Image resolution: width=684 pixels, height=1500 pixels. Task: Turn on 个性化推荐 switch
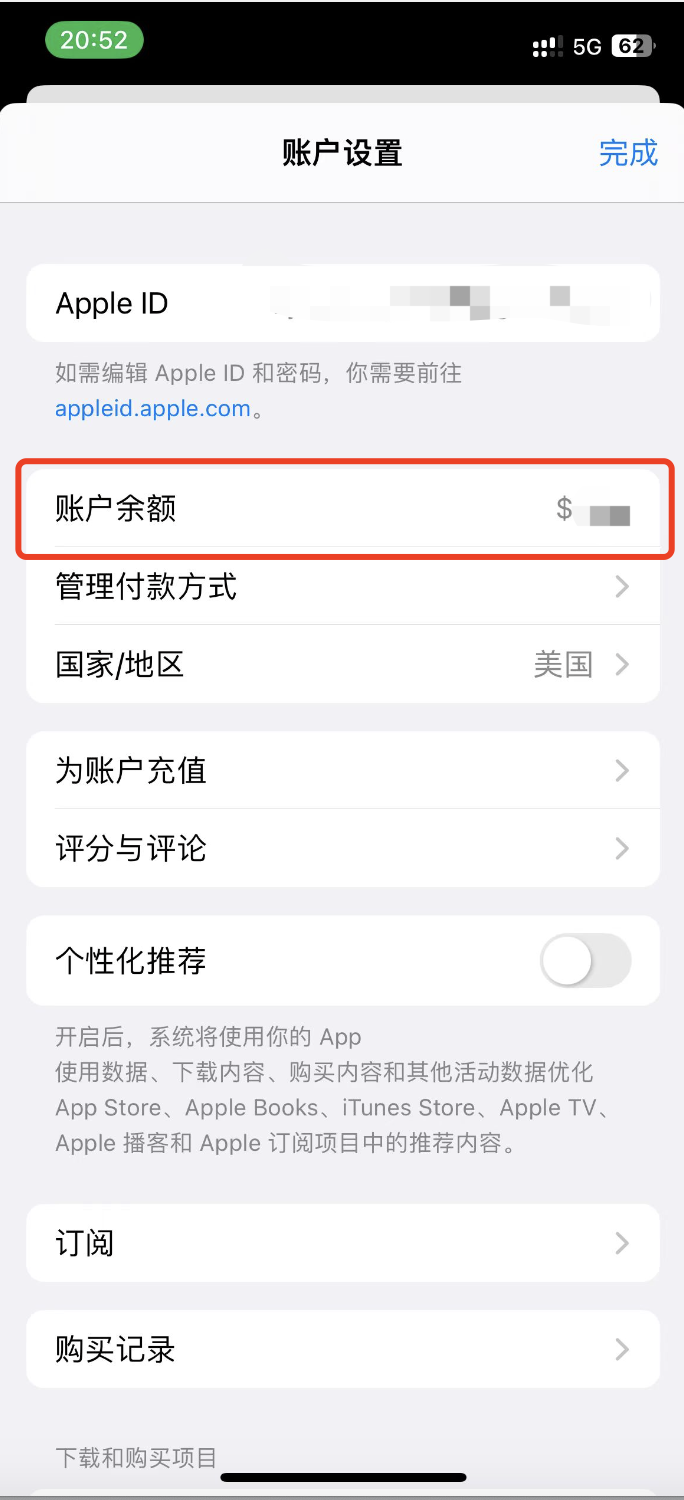585,961
